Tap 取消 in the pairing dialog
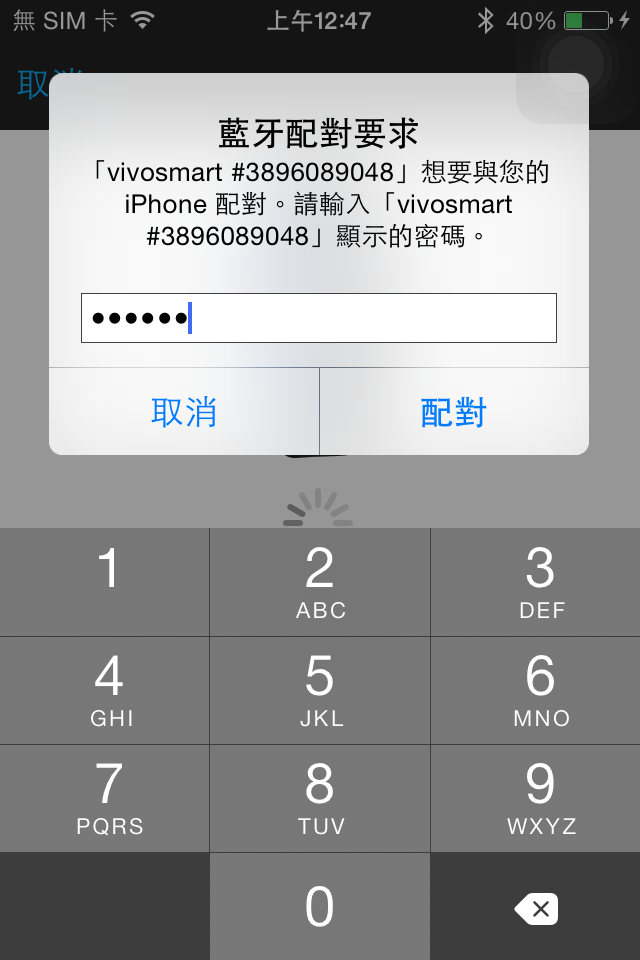This screenshot has width=640, height=960. tap(184, 411)
